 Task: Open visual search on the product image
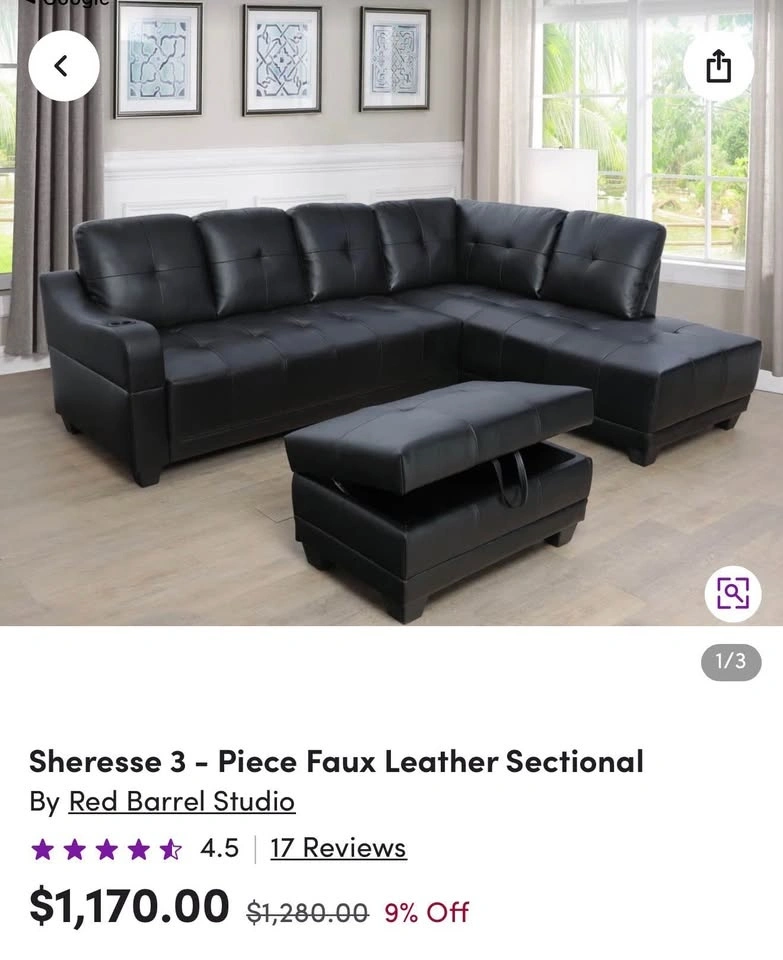tap(732, 593)
